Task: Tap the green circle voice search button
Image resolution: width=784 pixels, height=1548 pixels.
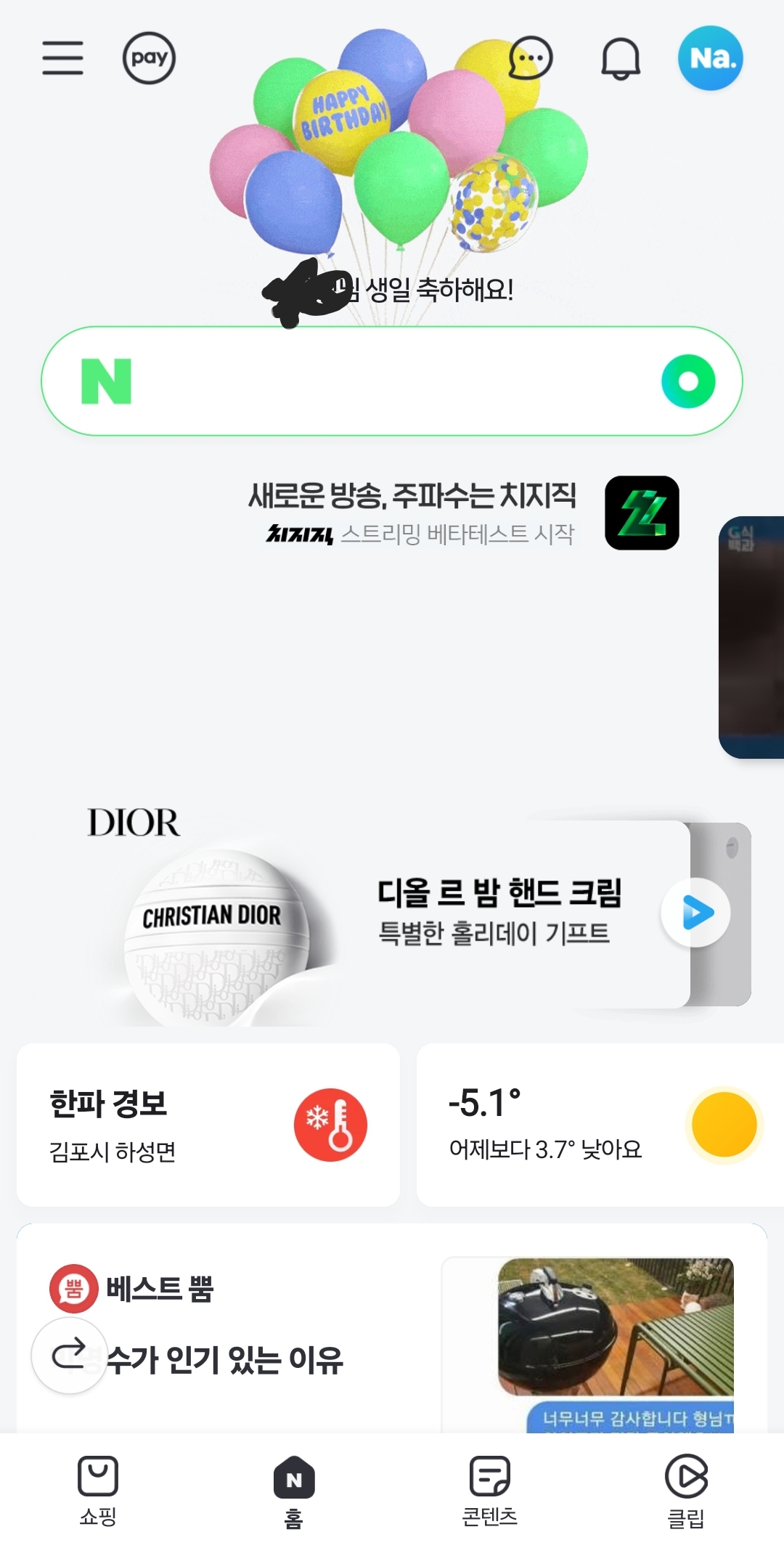Action: click(x=688, y=381)
